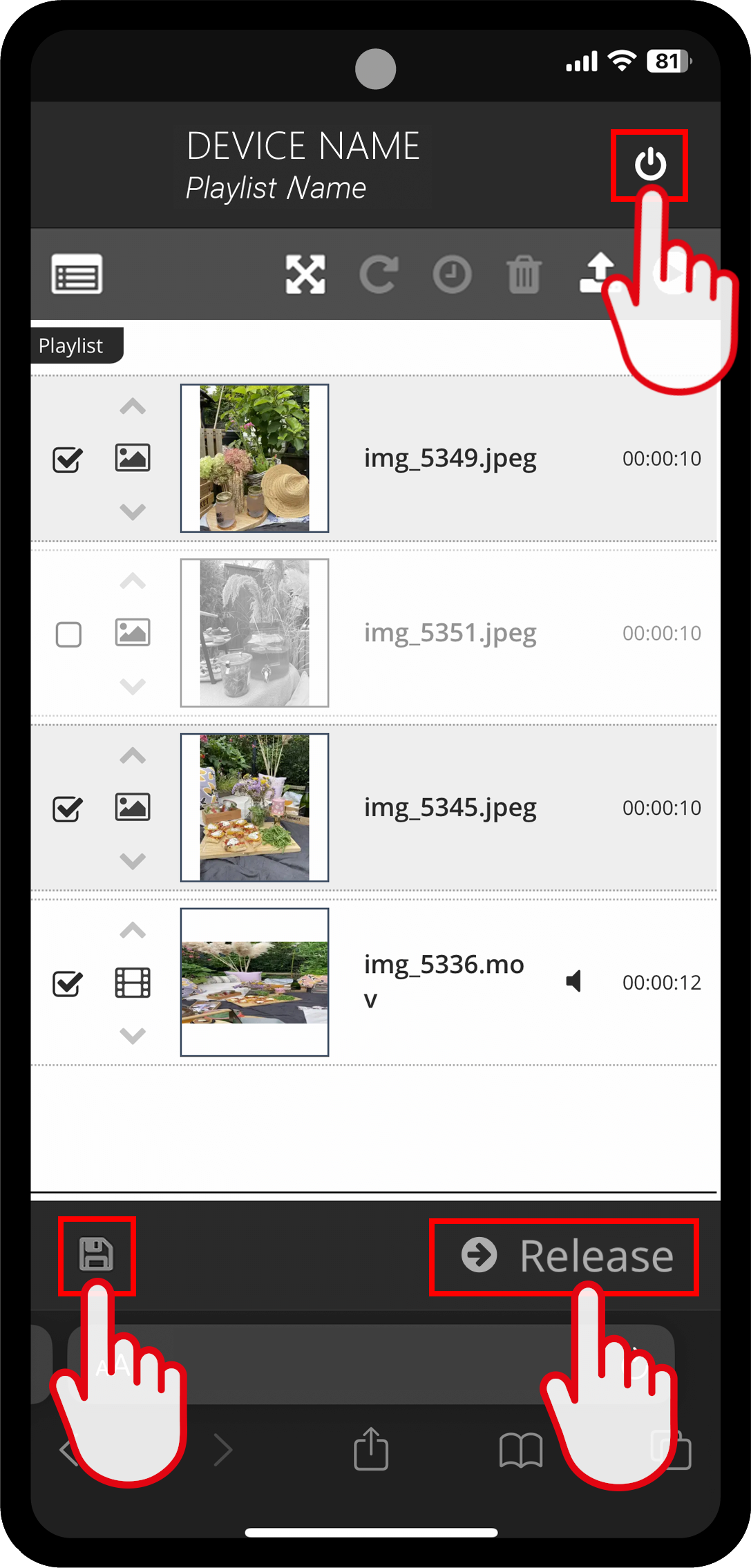Open the img_5345.jpeg thumbnail
Viewport: 751px width, 1568px height.
pos(254,807)
